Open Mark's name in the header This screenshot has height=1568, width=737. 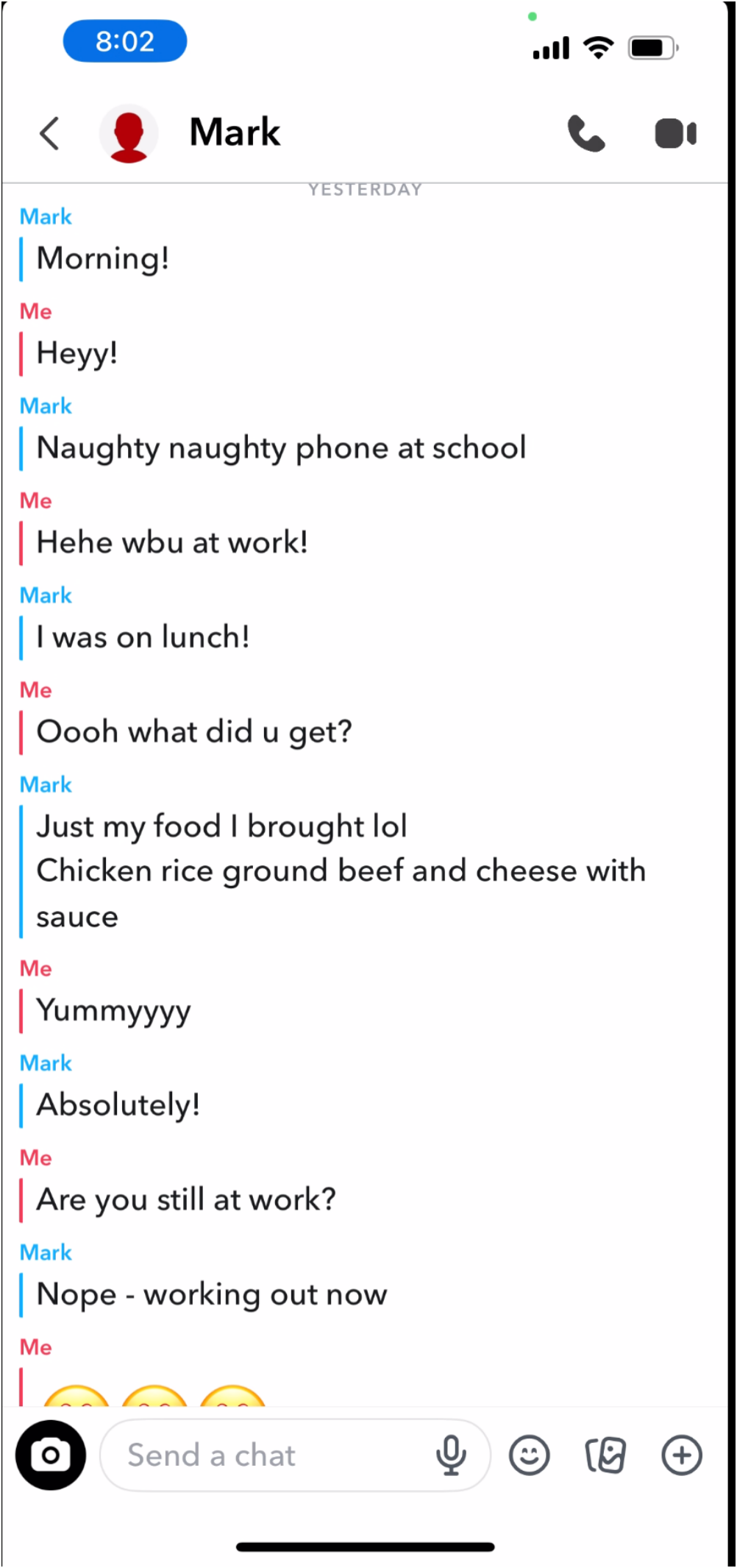pos(235,132)
